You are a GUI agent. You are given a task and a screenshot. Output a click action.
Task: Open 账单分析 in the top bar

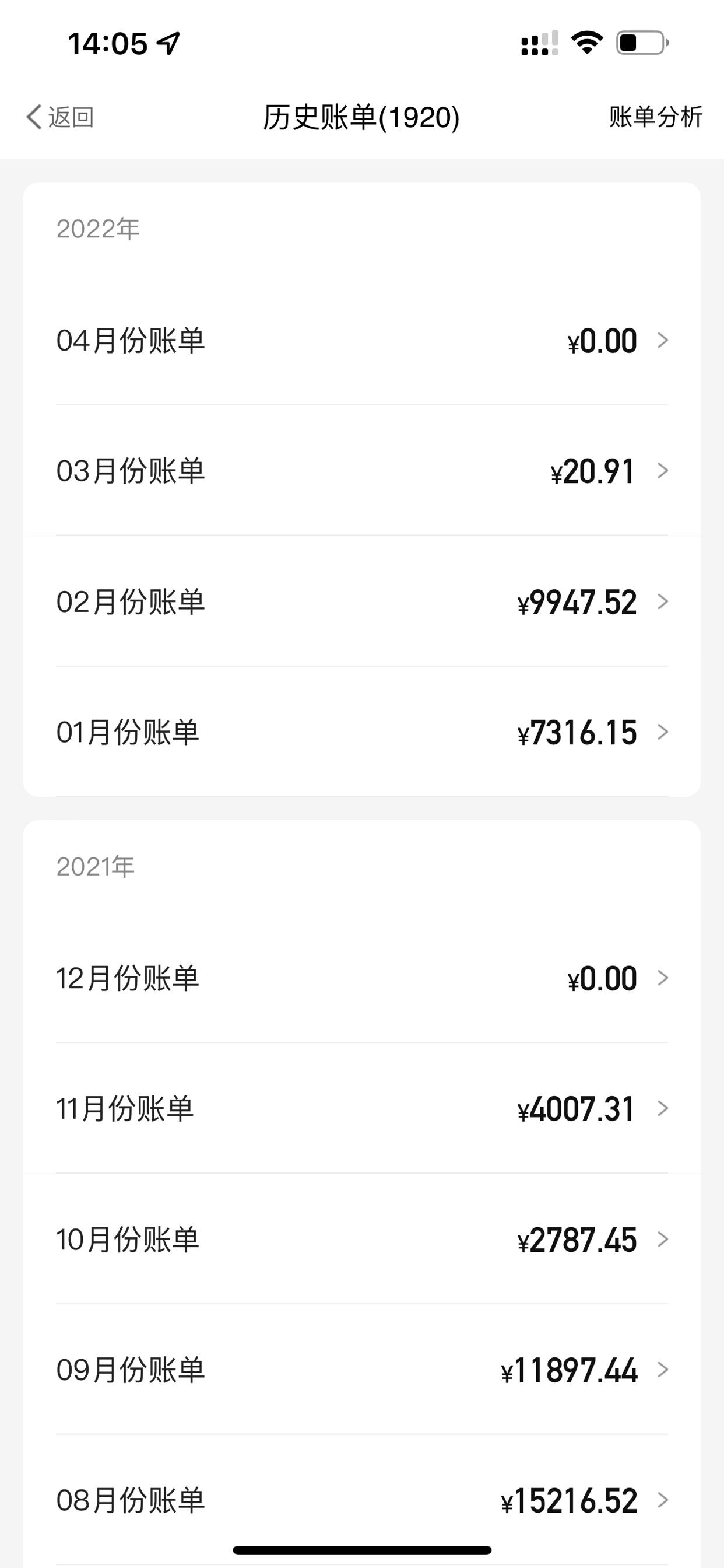click(656, 117)
